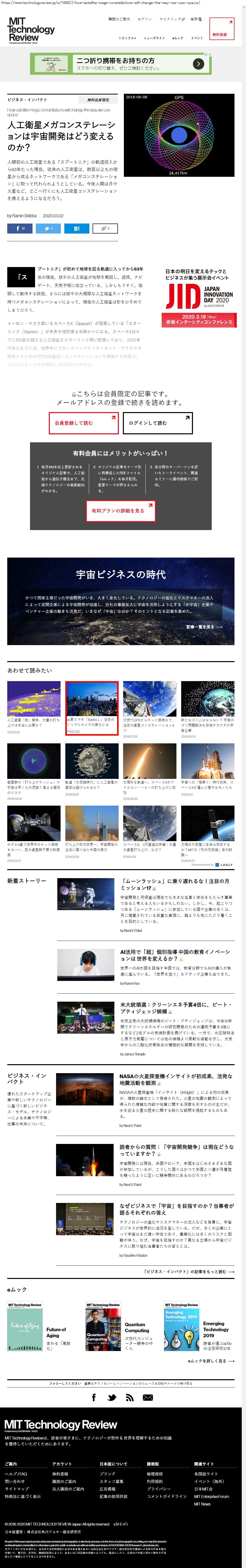Image resolution: width=246 pixels, height=1568 pixels.
Task: Open 記事一覧を見る in the 宇宙ビジネスの時代 banner
Action: 203,626
